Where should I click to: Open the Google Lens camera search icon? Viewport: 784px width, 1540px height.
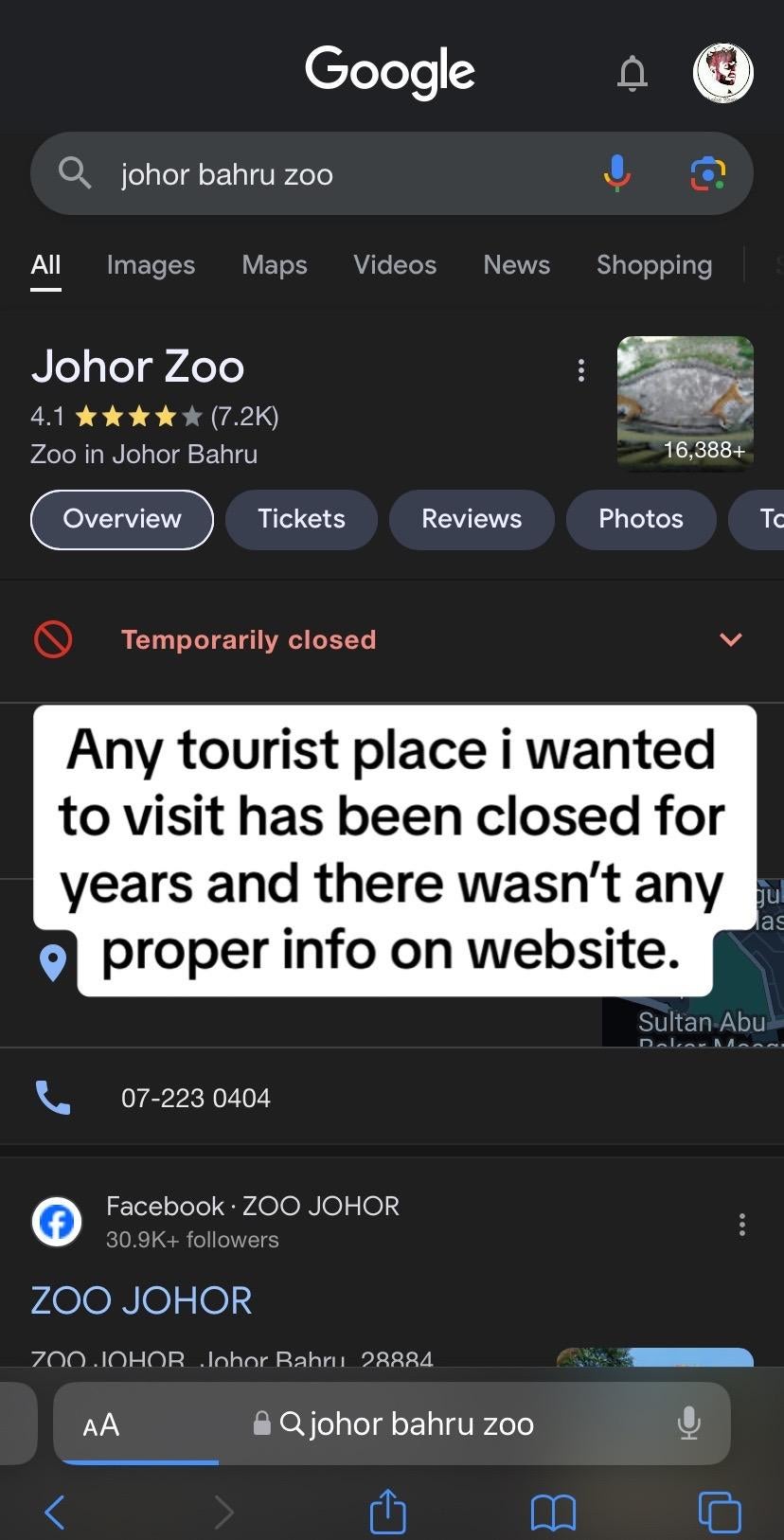706,173
